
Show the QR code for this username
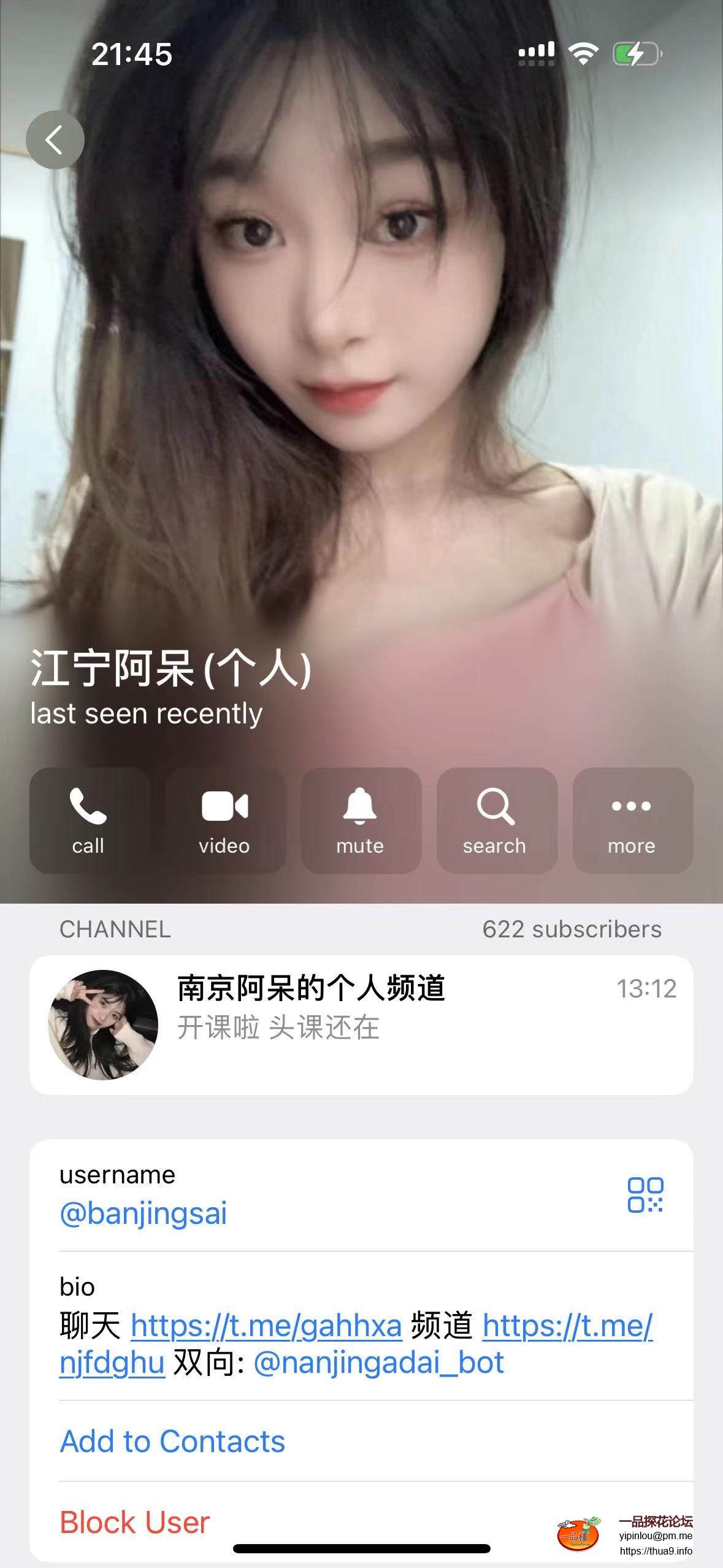point(645,1194)
